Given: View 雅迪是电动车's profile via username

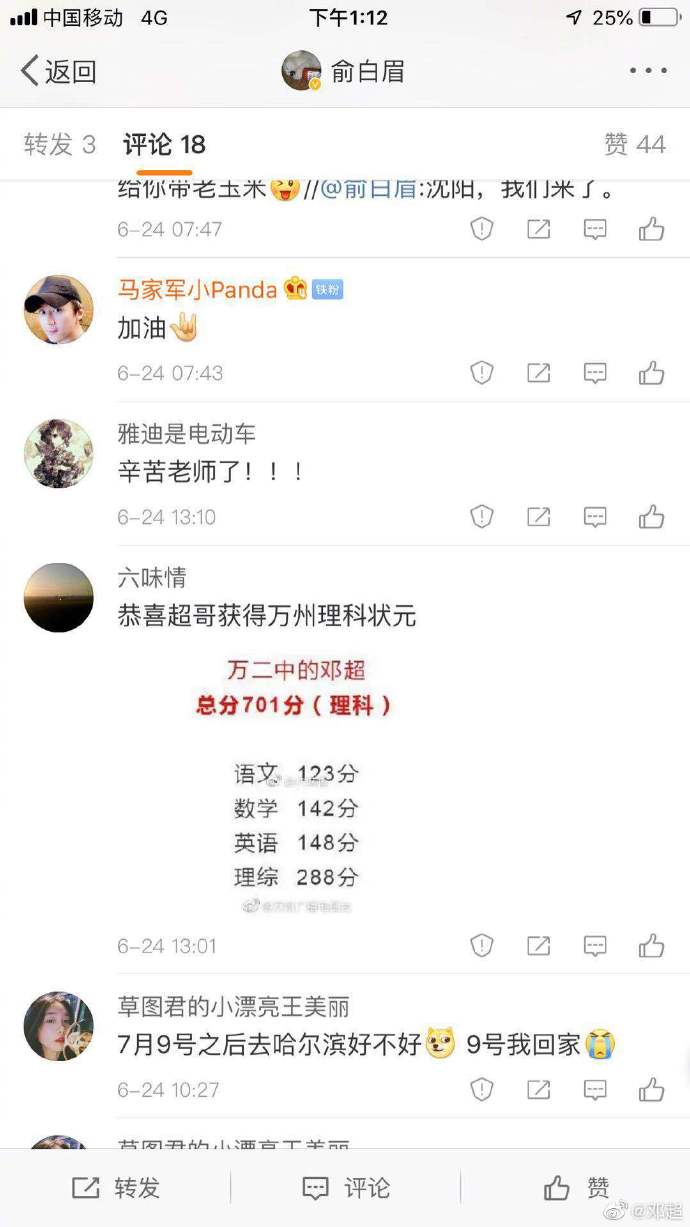Looking at the screenshot, I should coord(187,433).
